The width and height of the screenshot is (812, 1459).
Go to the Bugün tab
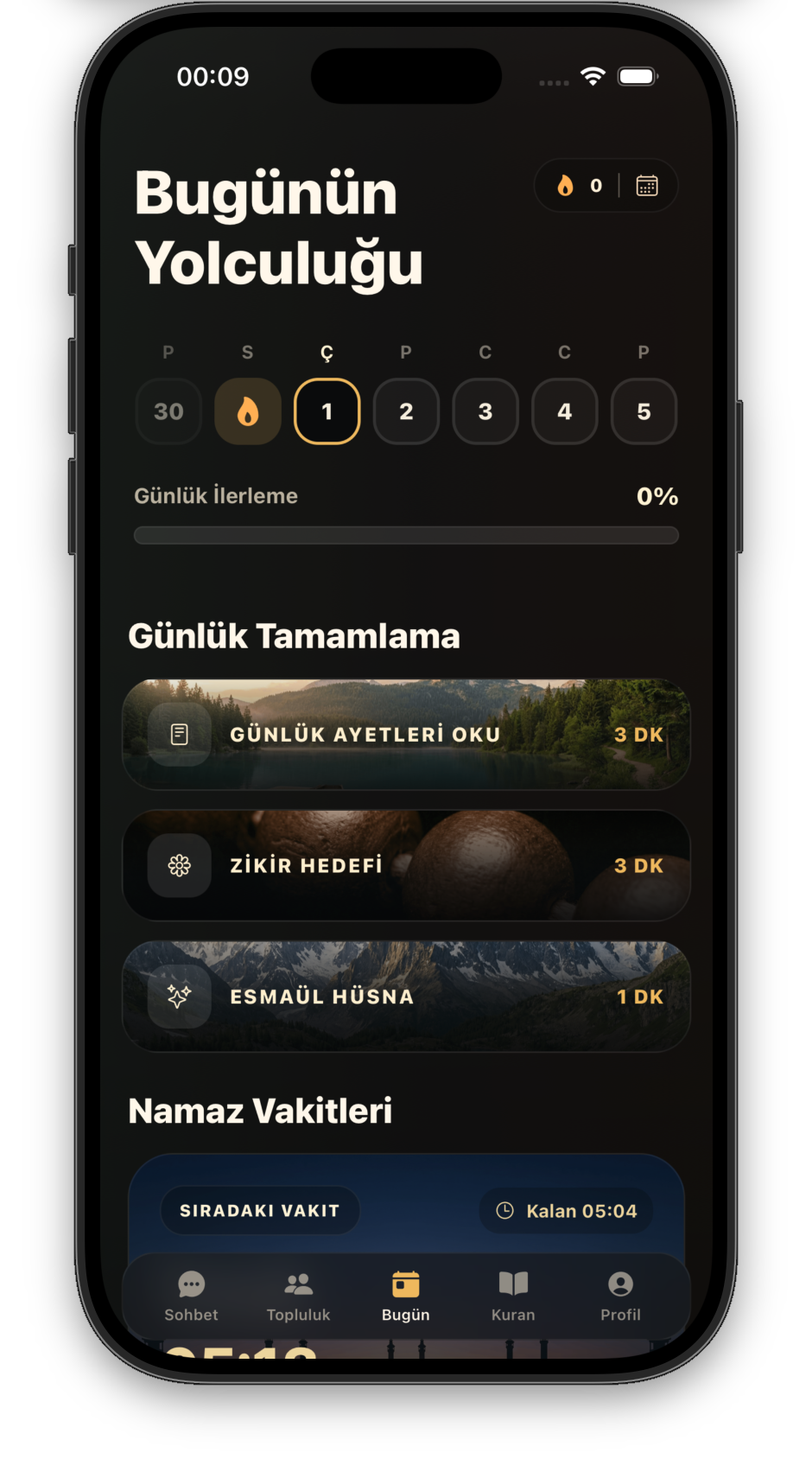click(405, 1296)
